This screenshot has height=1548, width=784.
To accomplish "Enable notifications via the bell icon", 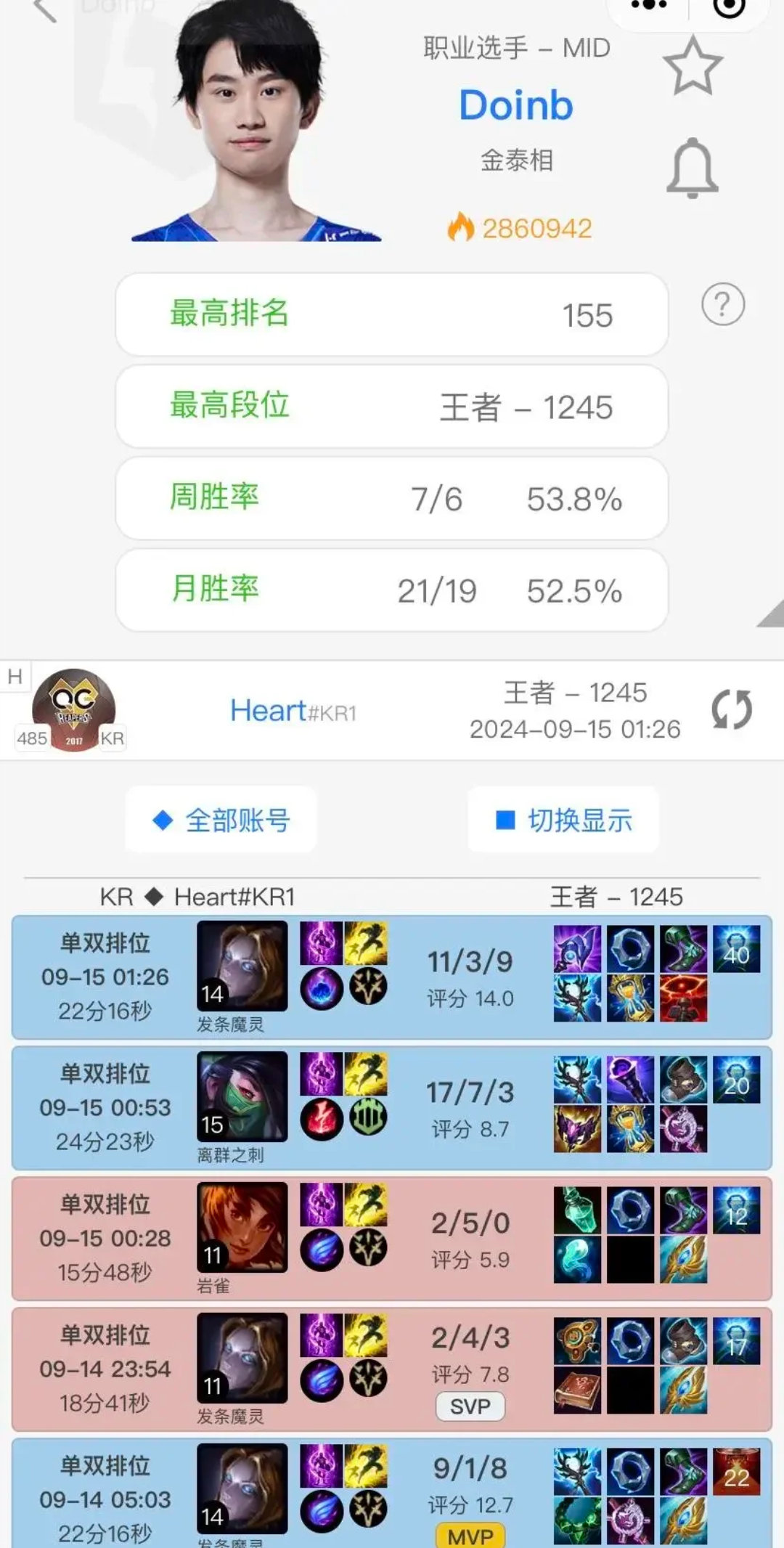I will [693, 168].
